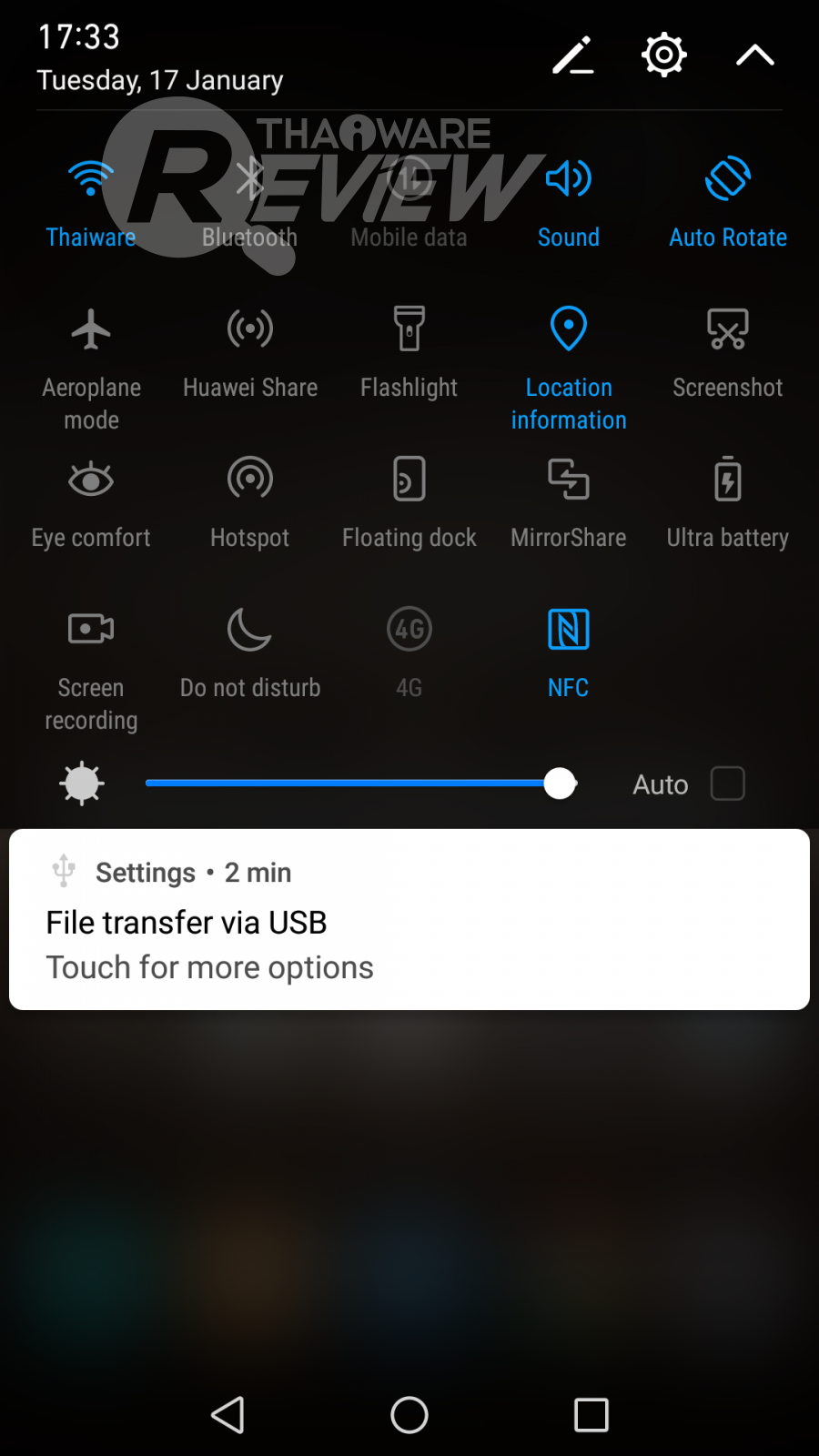The width and height of the screenshot is (819, 1456).
Task: Toggle the Thaiware Wi-Fi tile
Action: point(91,179)
